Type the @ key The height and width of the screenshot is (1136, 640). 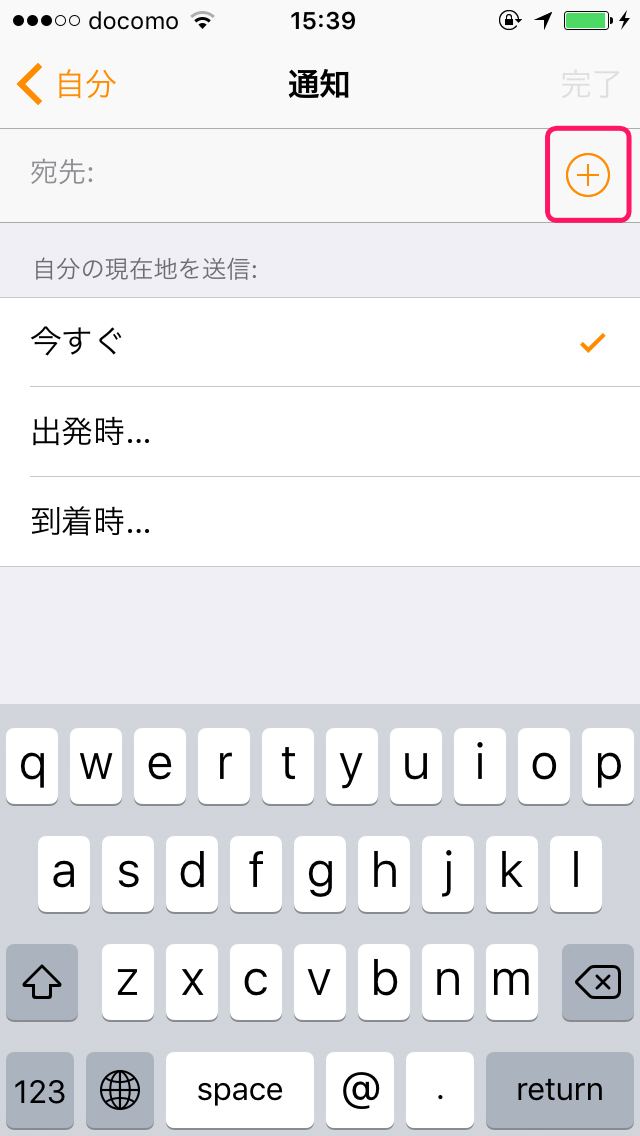(x=360, y=1089)
